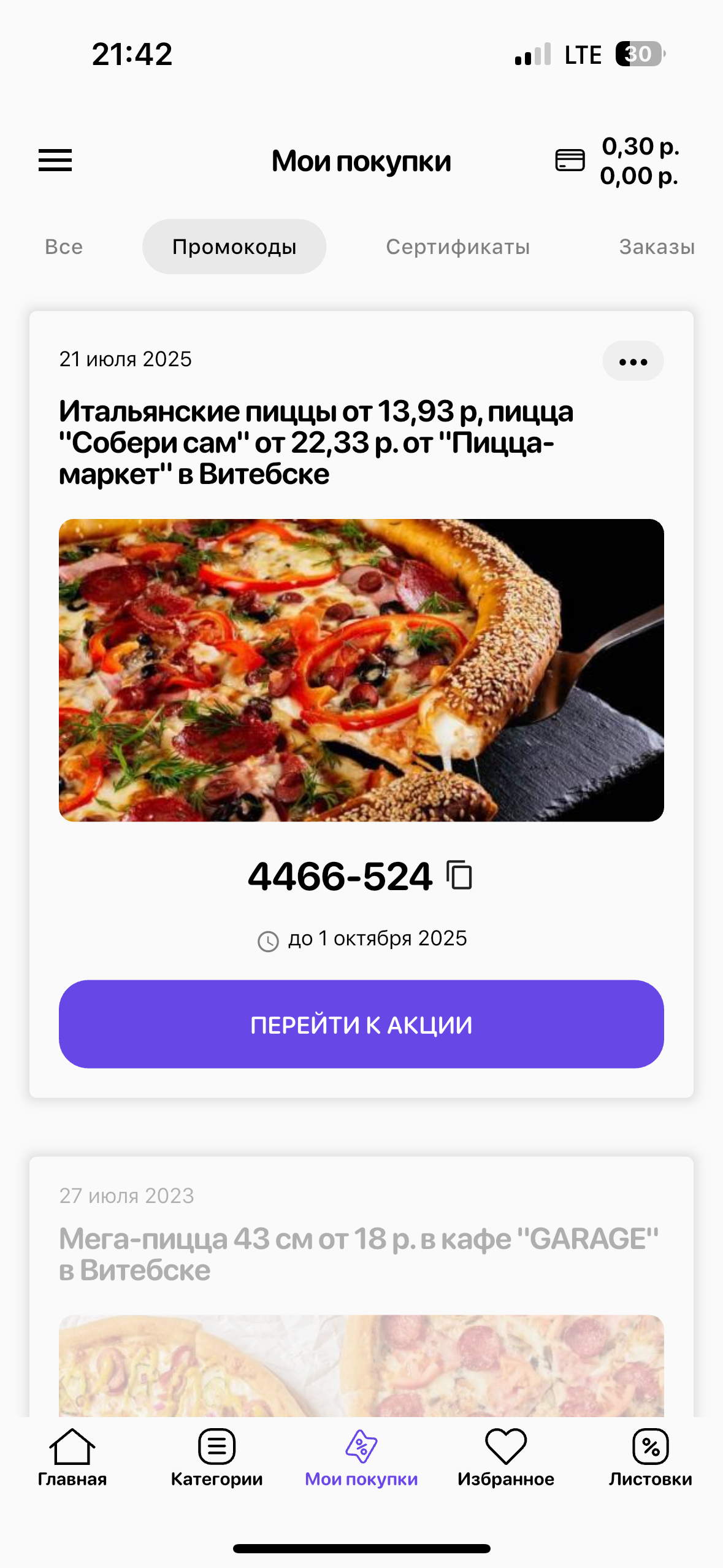
Task: Switch to the Сертификаты tab
Action: click(x=457, y=247)
